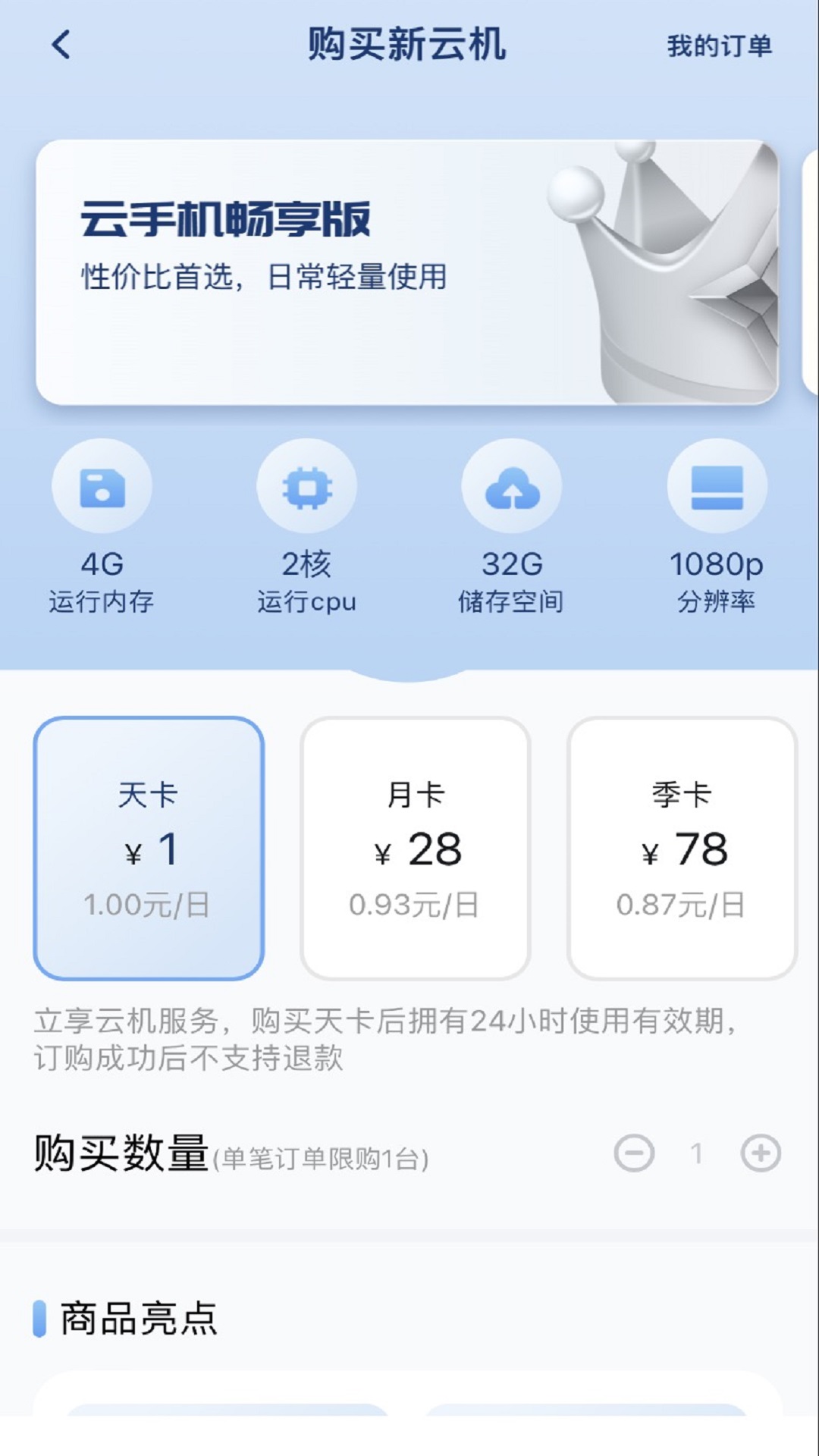Choose the 月卡 ¥28 option
Viewport: 819px width, 1456px height.
[x=415, y=848]
